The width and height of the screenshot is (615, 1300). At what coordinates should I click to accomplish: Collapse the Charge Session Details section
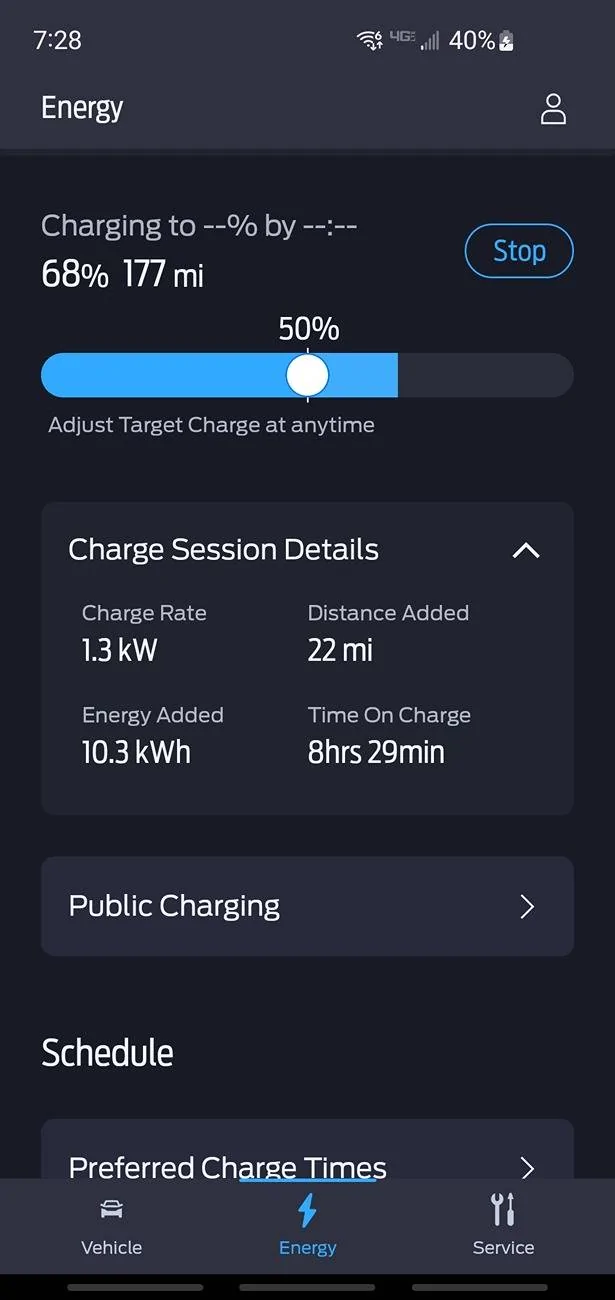click(526, 550)
